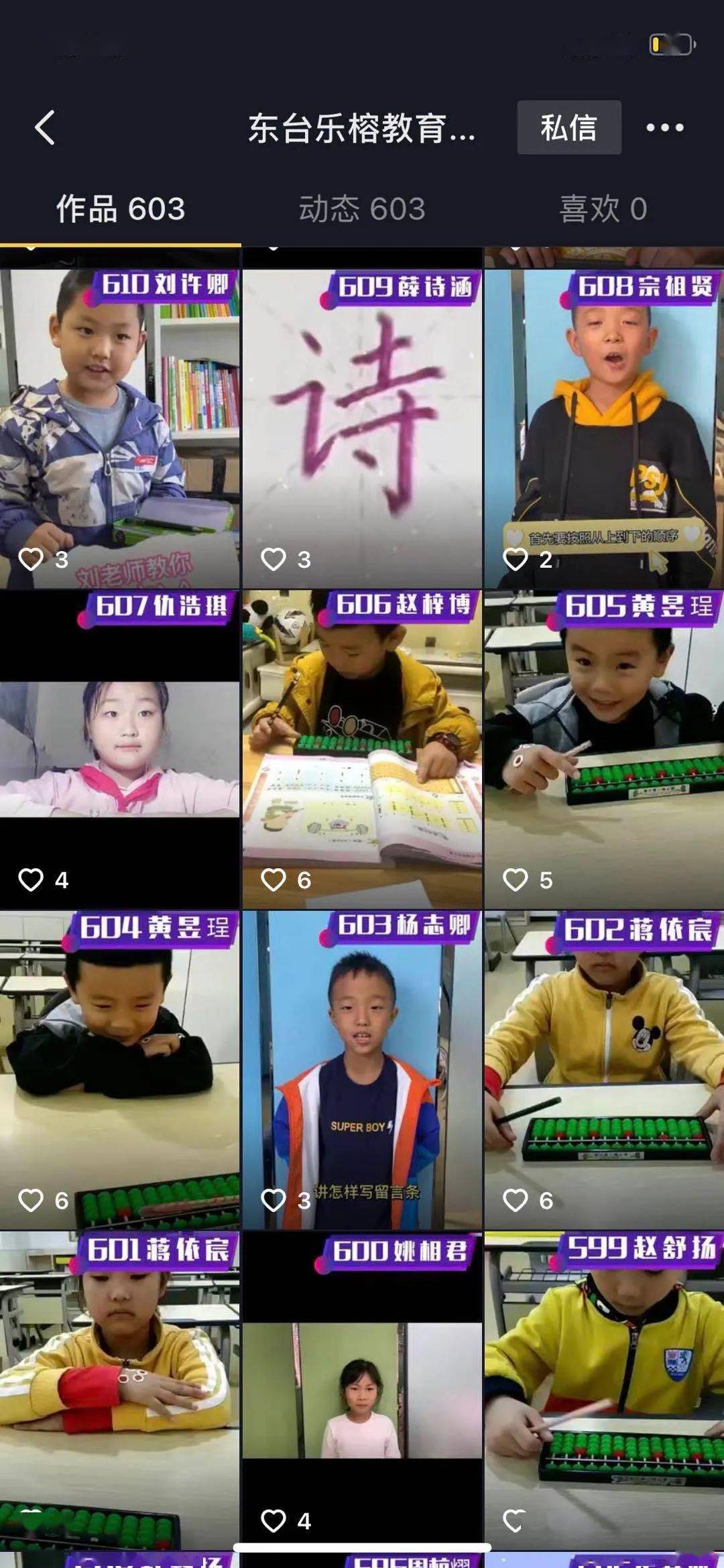This screenshot has width=724, height=1568.
Task: Open video 609 薛诗涵
Action: pyautogui.click(x=361, y=429)
